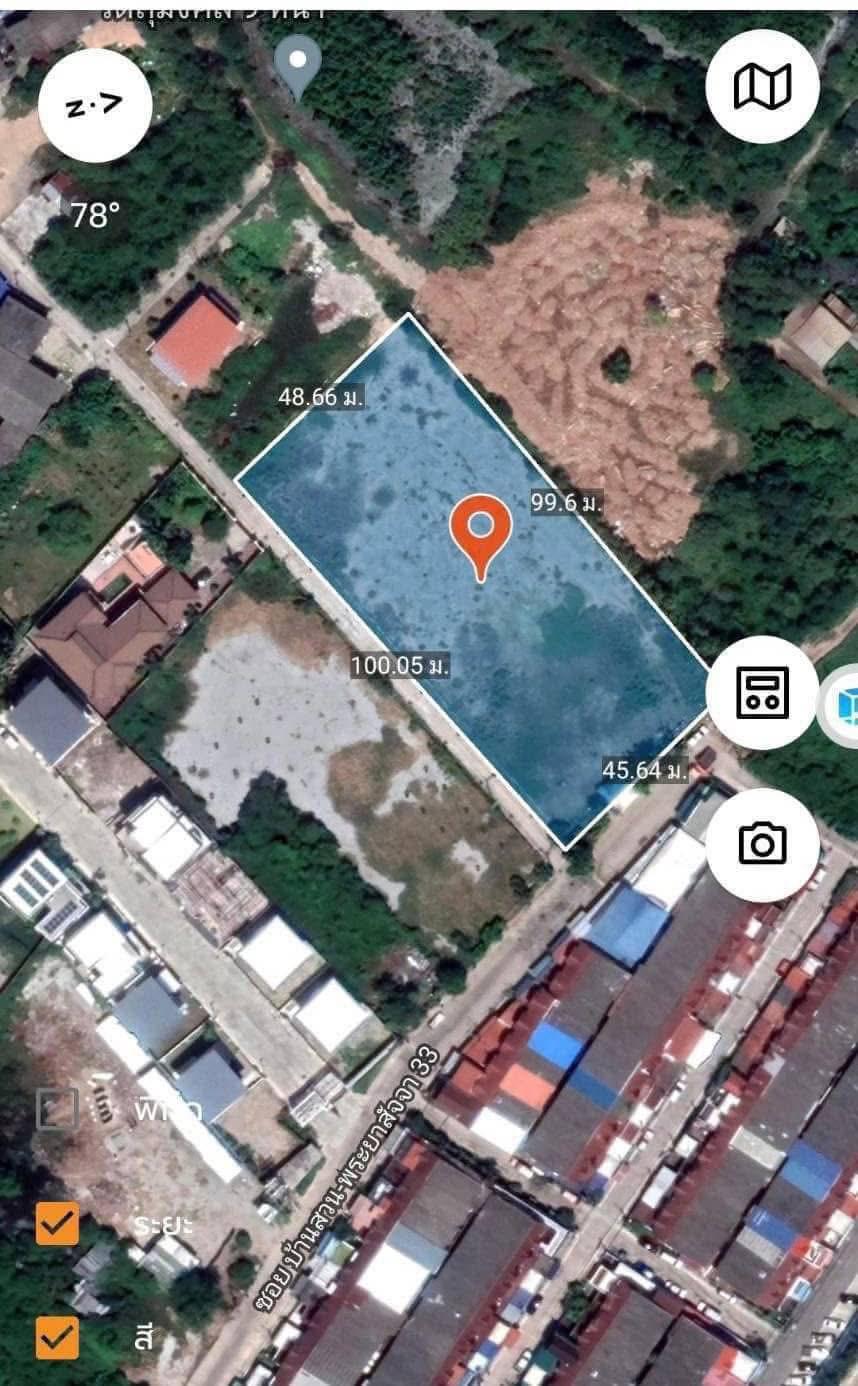
Task: Enable the พิกัด coordinates checkbox
Action: click(x=57, y=1108)
